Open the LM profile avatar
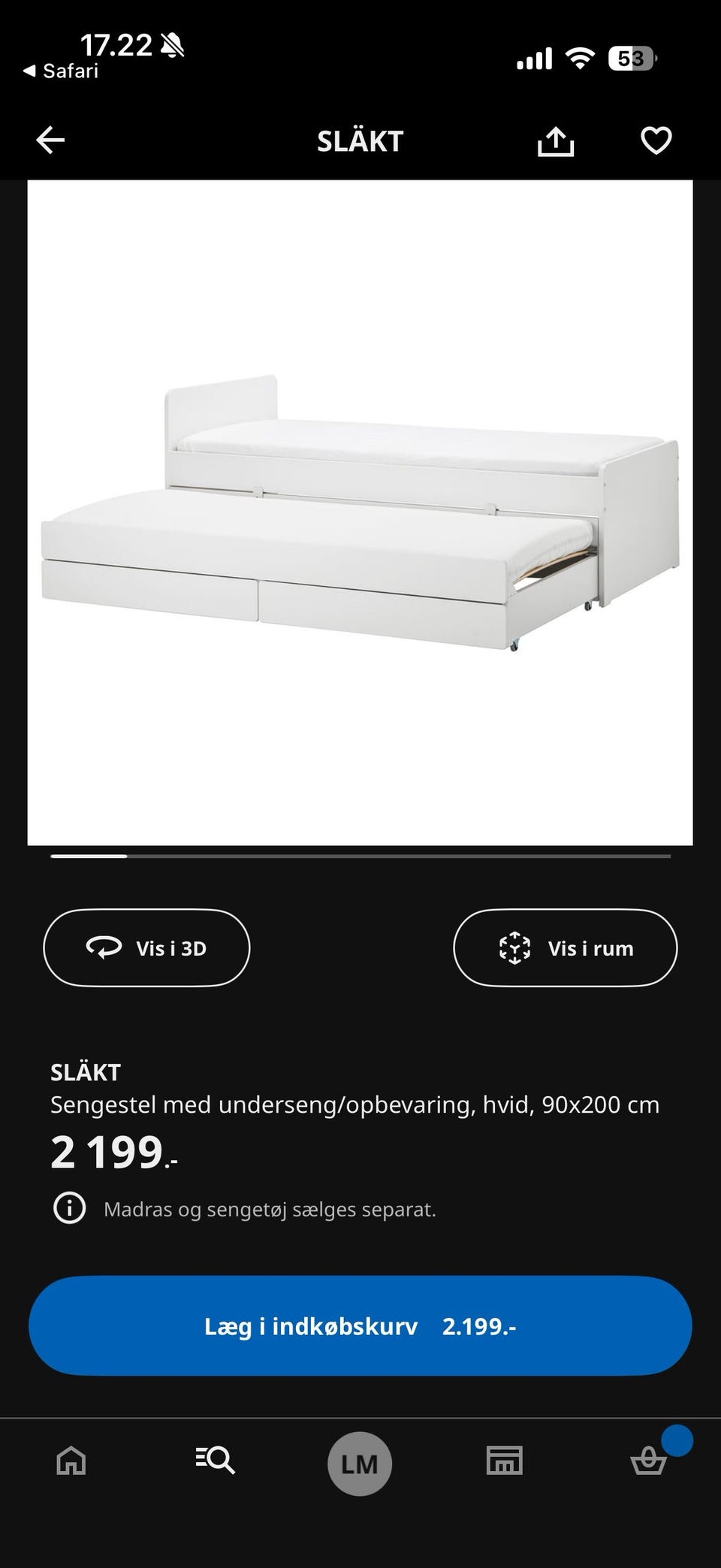 click(359, 1461)
